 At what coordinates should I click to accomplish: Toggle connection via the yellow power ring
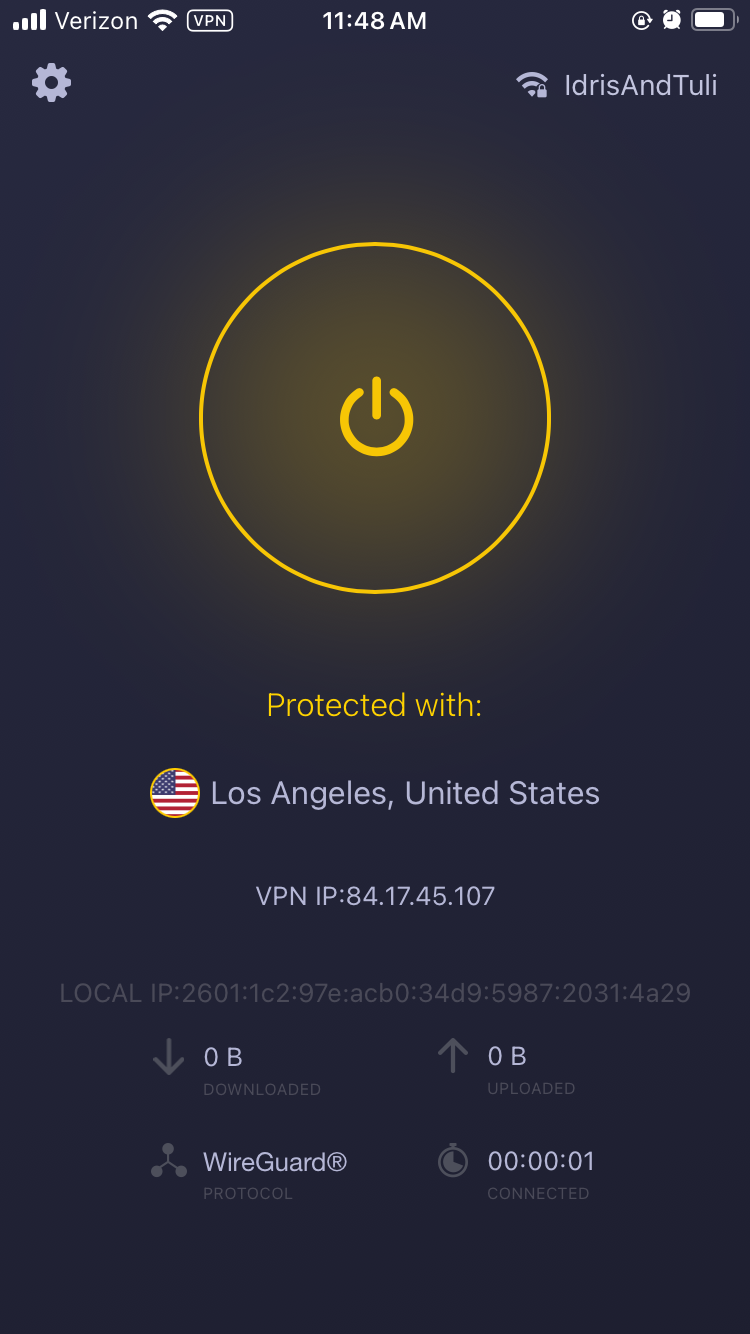click(x=376, y=416)
